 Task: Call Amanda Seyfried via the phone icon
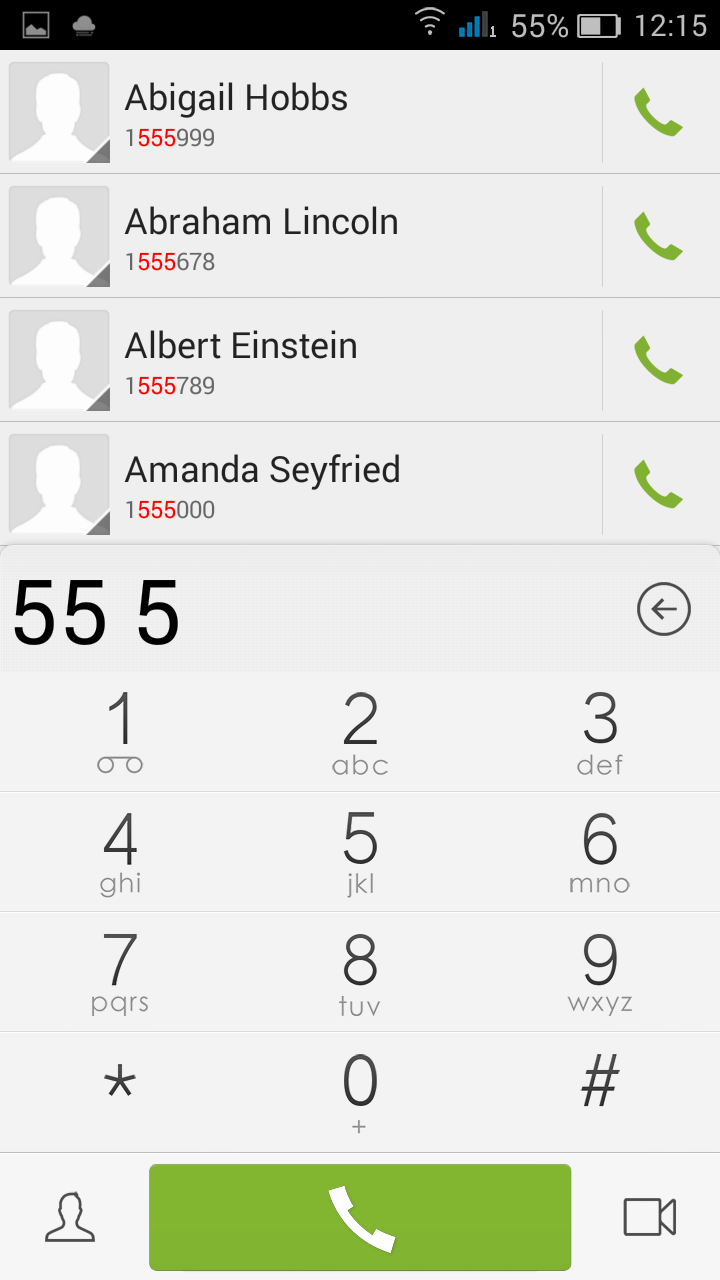click(x=659, y=484)
